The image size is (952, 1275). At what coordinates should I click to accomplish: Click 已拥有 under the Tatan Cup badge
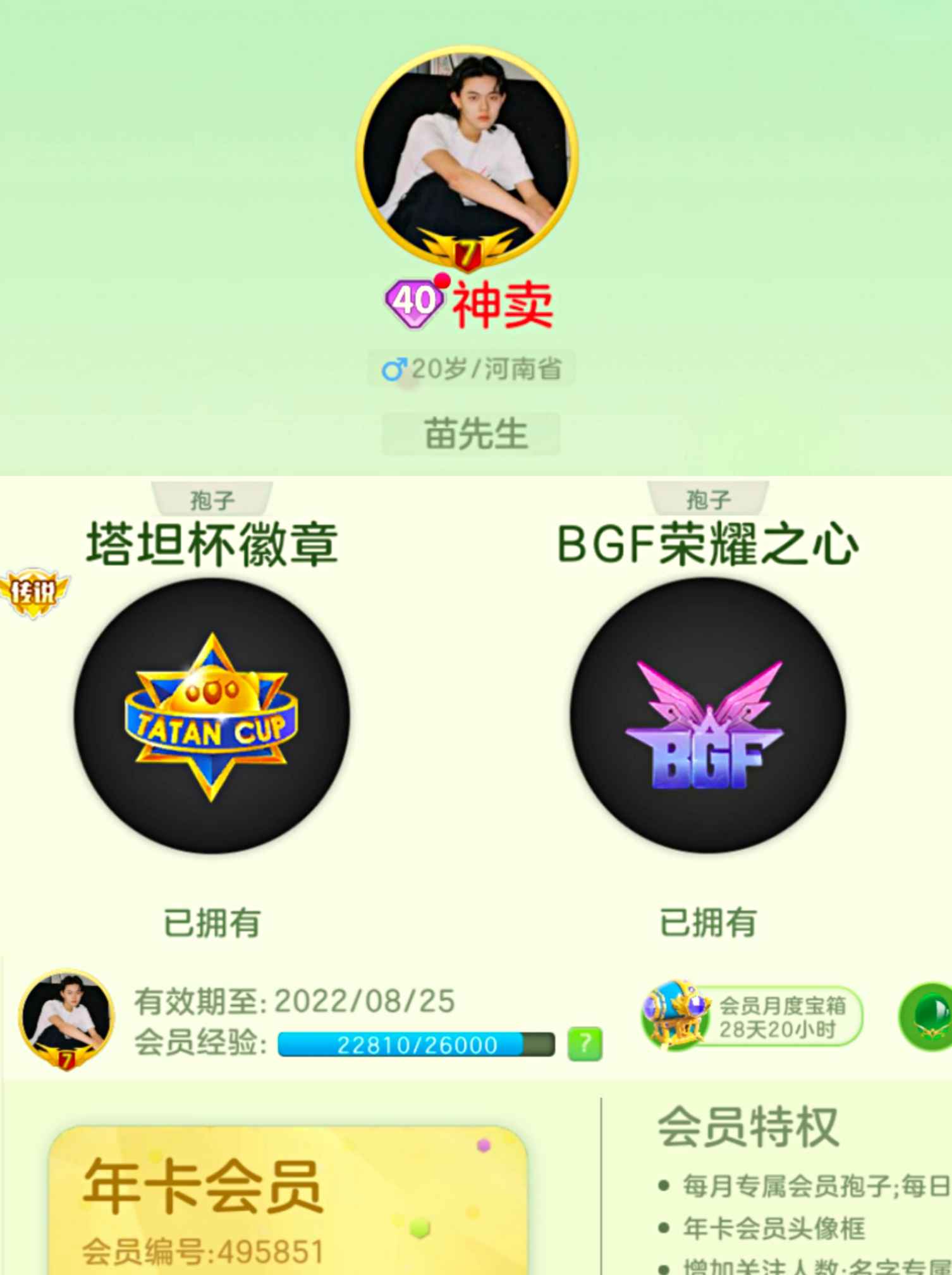pyautogui.click(x=209, y=921)
